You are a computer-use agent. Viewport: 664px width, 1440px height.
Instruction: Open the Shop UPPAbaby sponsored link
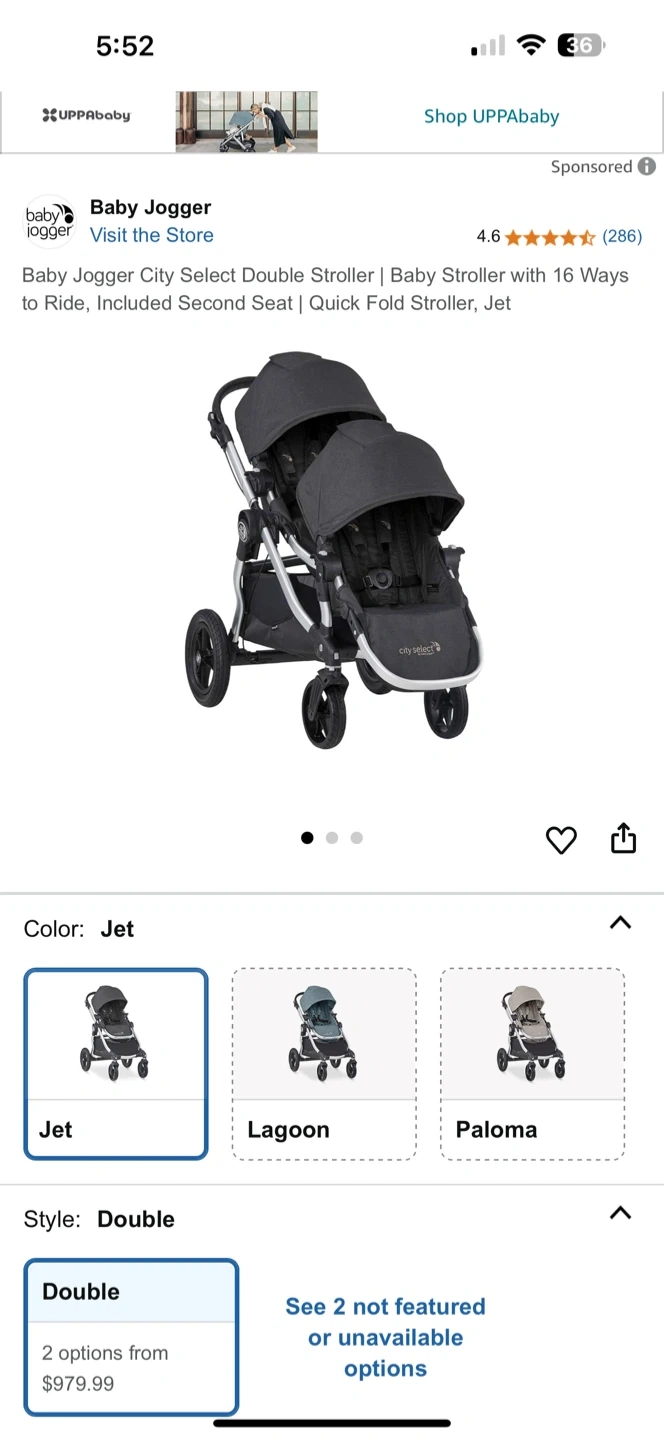[x=490, y=116]
